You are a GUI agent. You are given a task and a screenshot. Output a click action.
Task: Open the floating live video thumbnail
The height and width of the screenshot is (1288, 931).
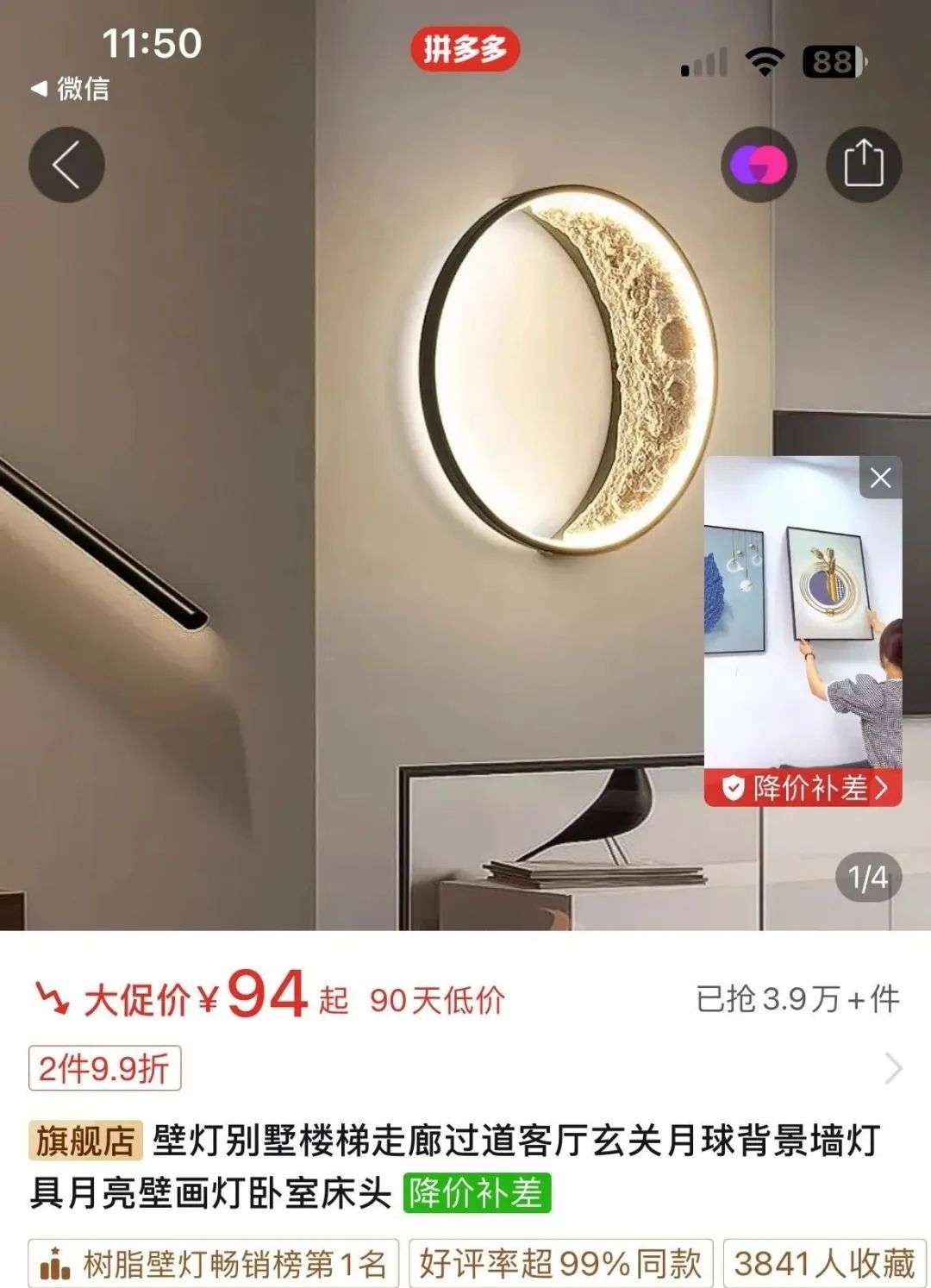tap(802, 621)
